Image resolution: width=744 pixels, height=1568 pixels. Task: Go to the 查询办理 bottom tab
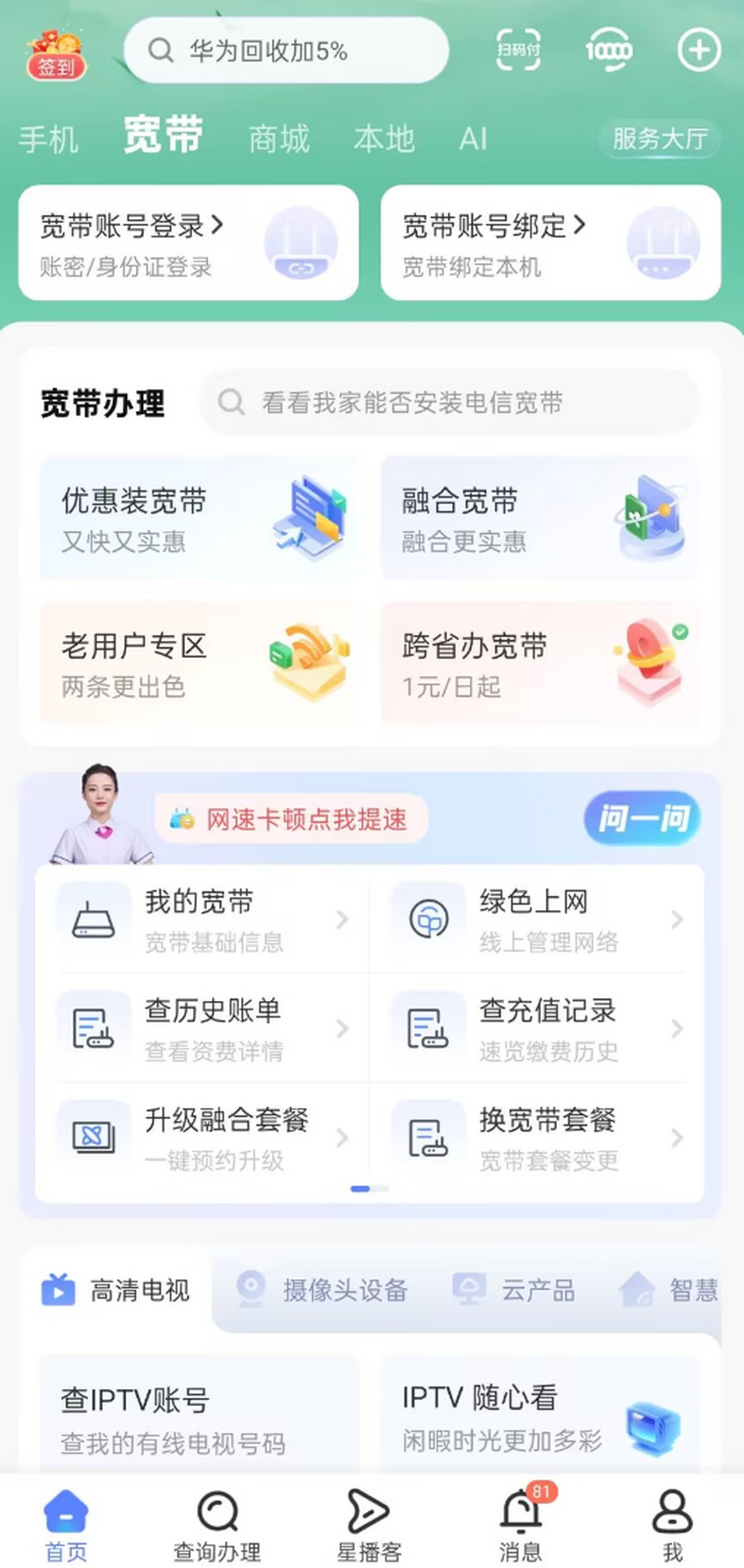(x=217, y=1526)
